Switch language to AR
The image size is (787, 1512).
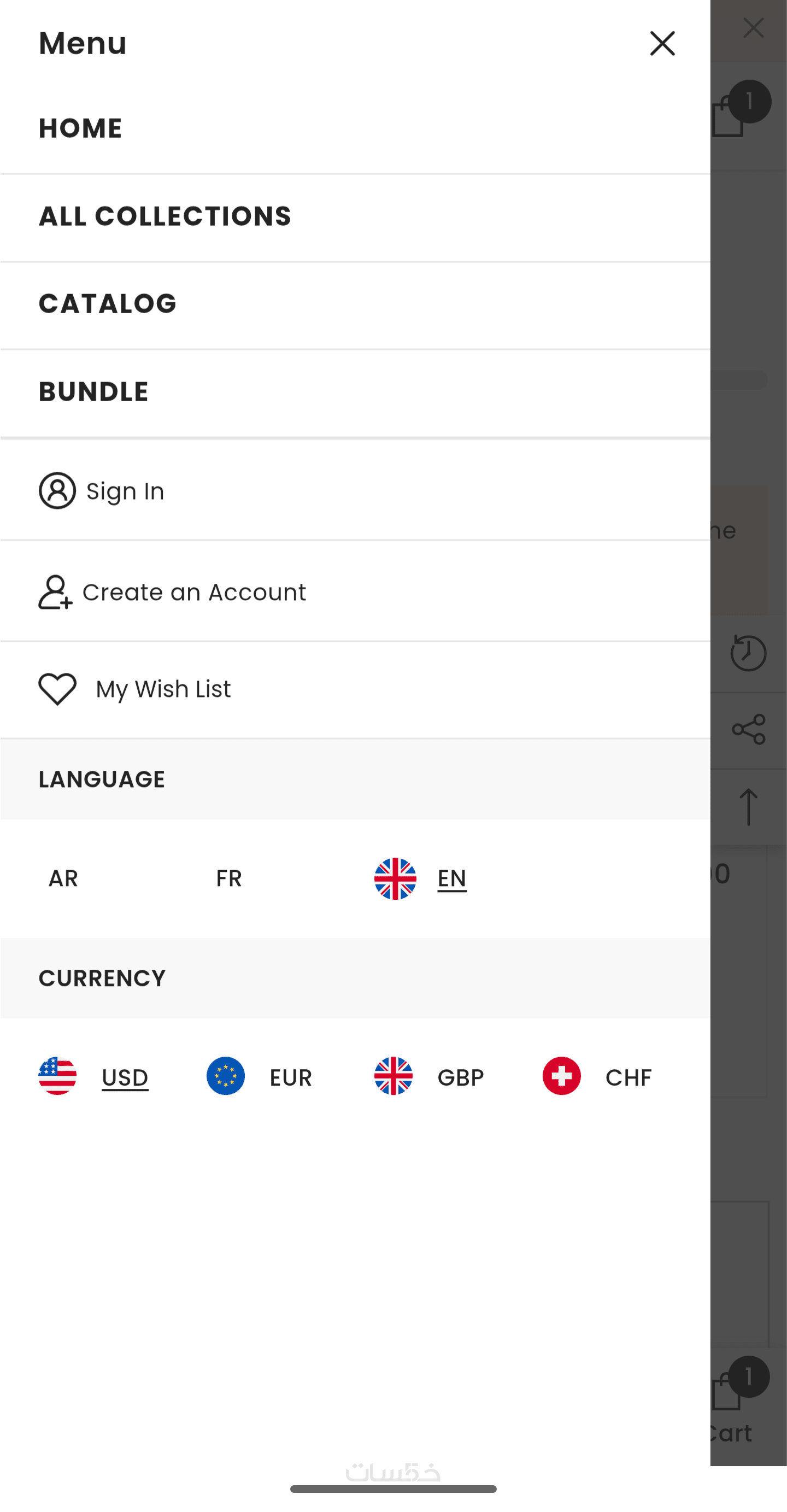[63, 878]
